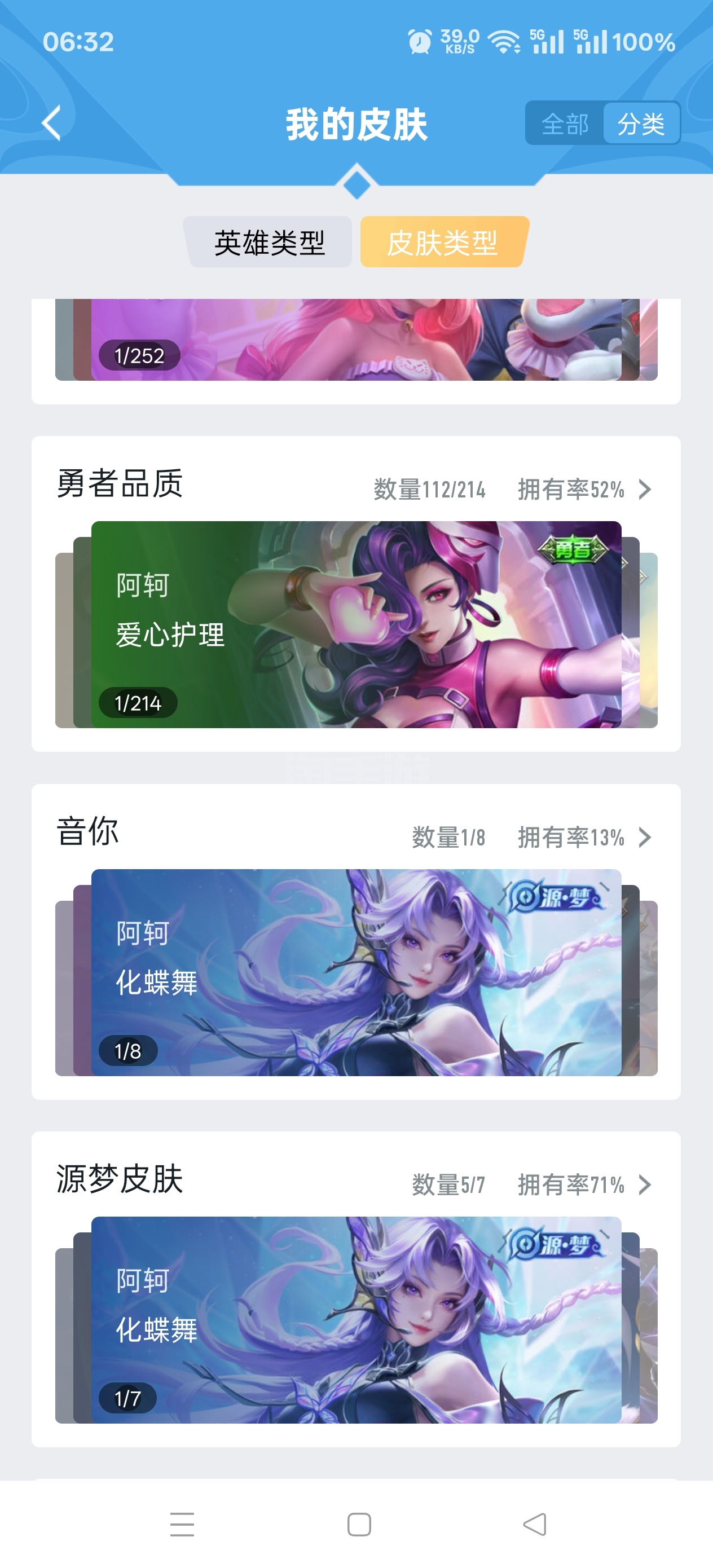
Task: Open 化蝶舞 card under 源梦皮肤
Action: pos(356,1320)
